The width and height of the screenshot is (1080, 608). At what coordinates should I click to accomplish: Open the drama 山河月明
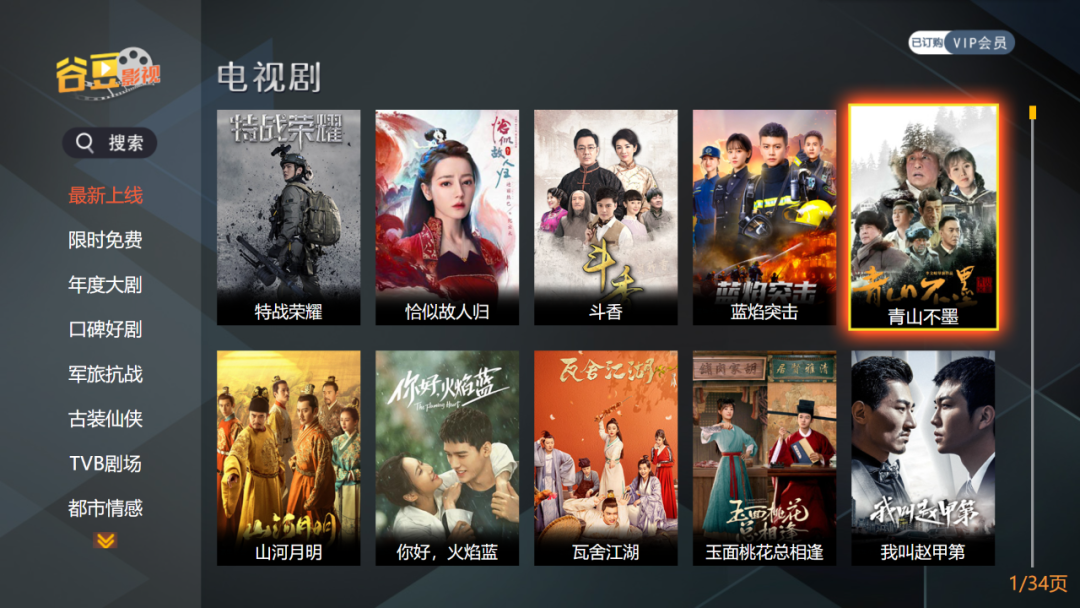(289, 457)
